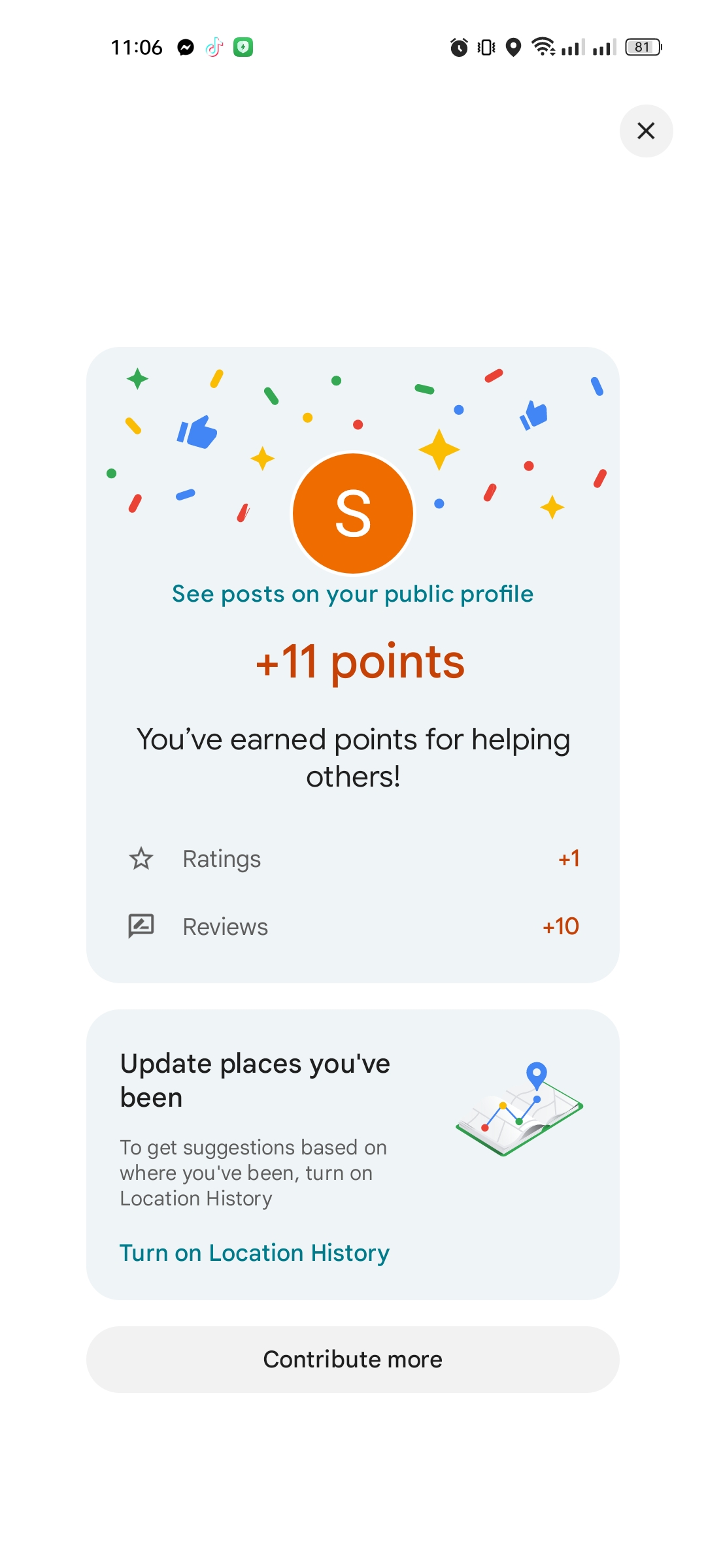Close the points earned screen
706x1568 pixels.
(646, 131)
